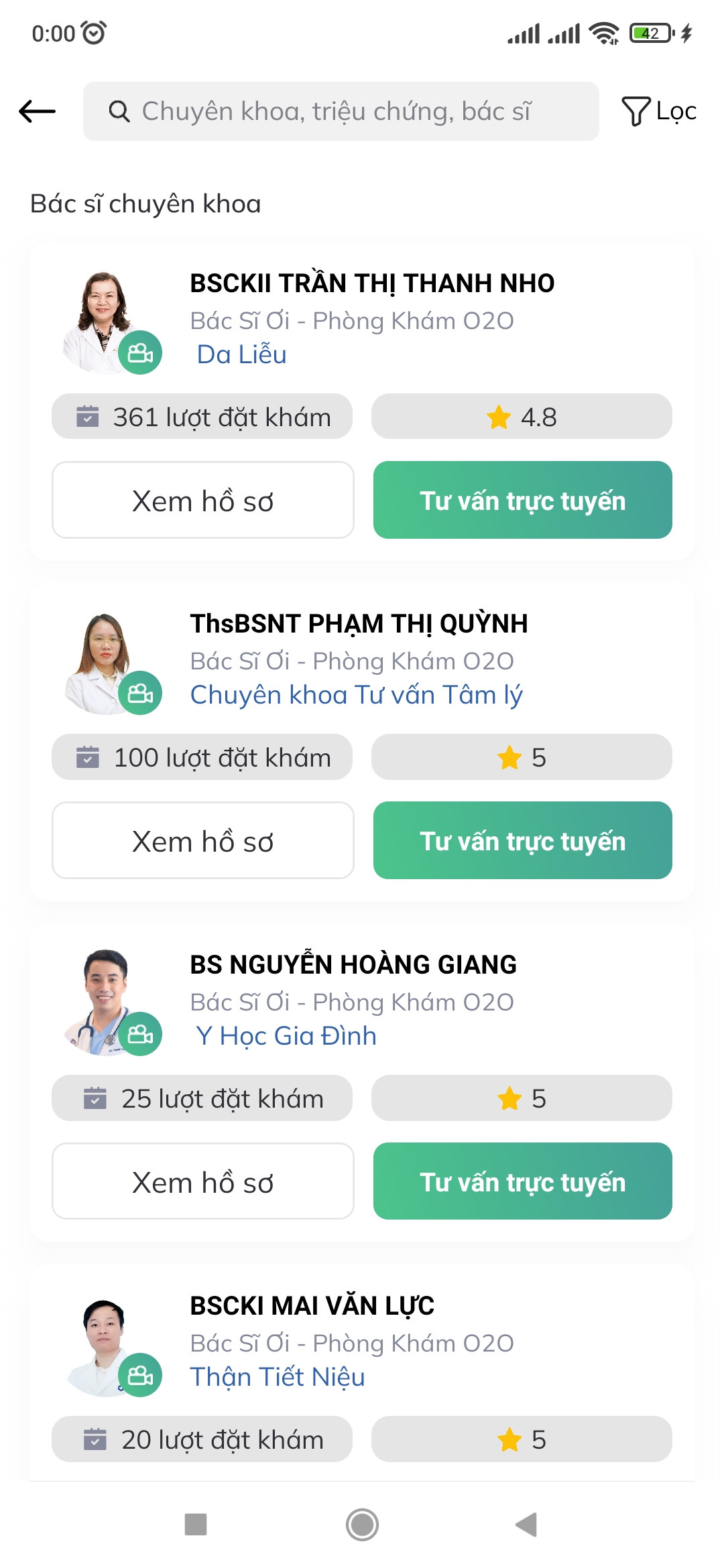Tap Tư vấn trực tuyến for Phạm Thị Quỳnh

coord(522,840)
